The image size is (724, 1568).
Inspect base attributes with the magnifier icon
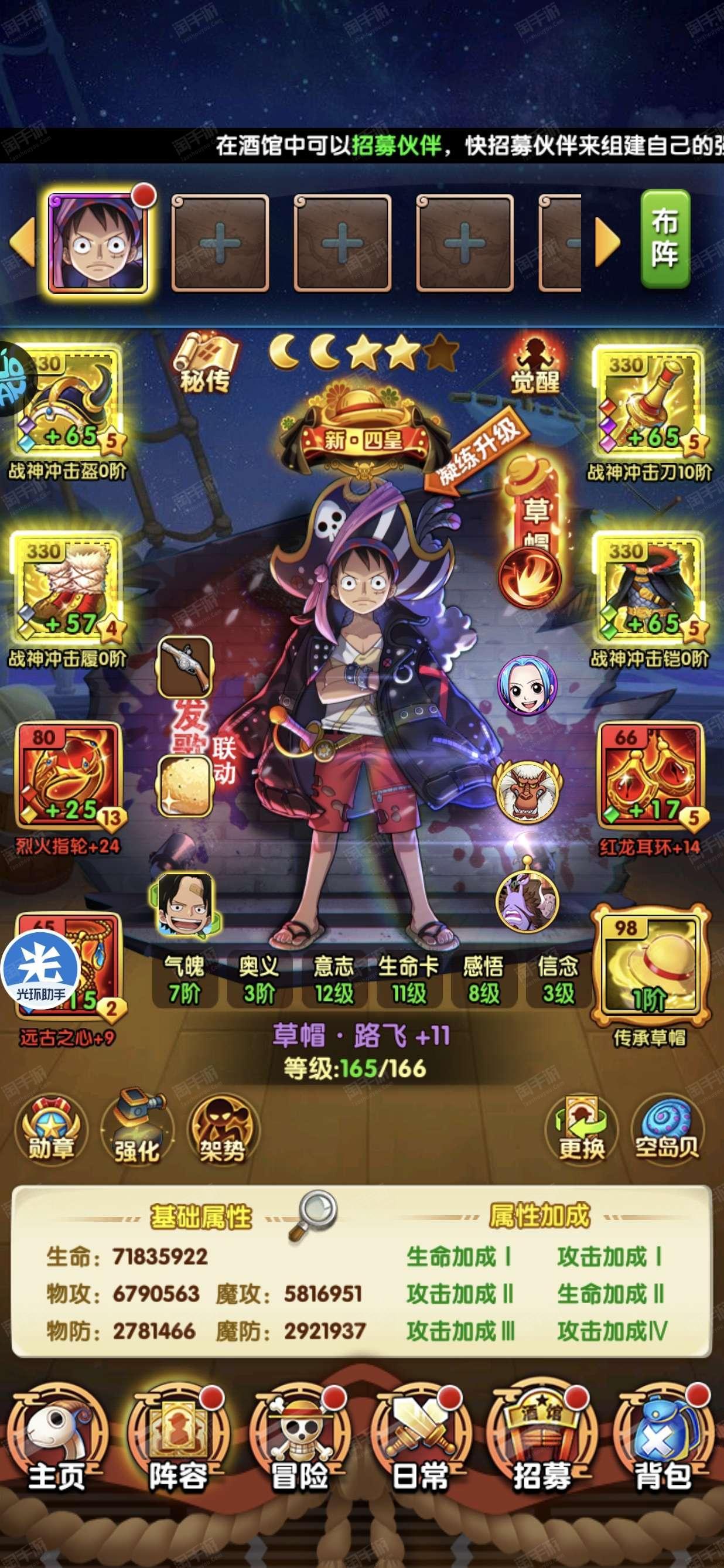tap(312, 1214)
